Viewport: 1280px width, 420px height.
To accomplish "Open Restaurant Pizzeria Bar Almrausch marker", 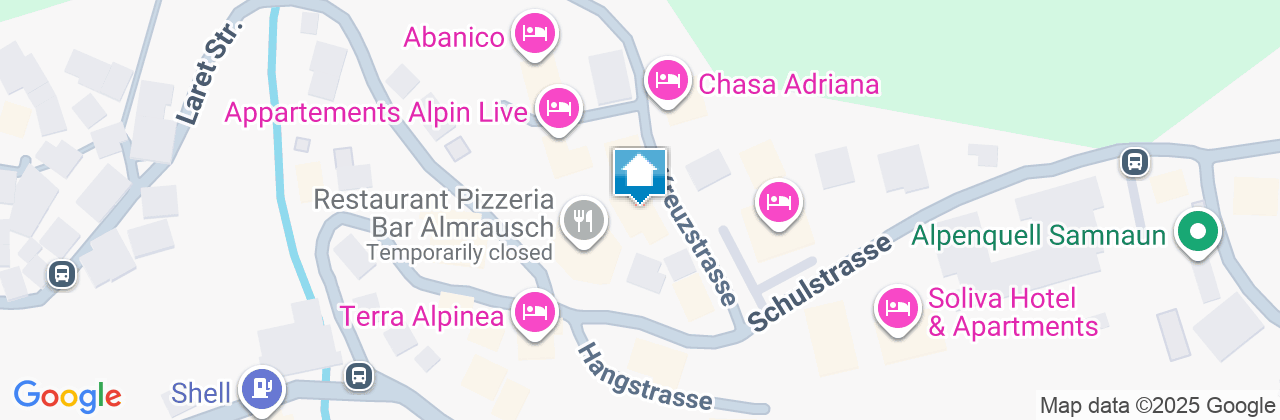I will point(583,220).
